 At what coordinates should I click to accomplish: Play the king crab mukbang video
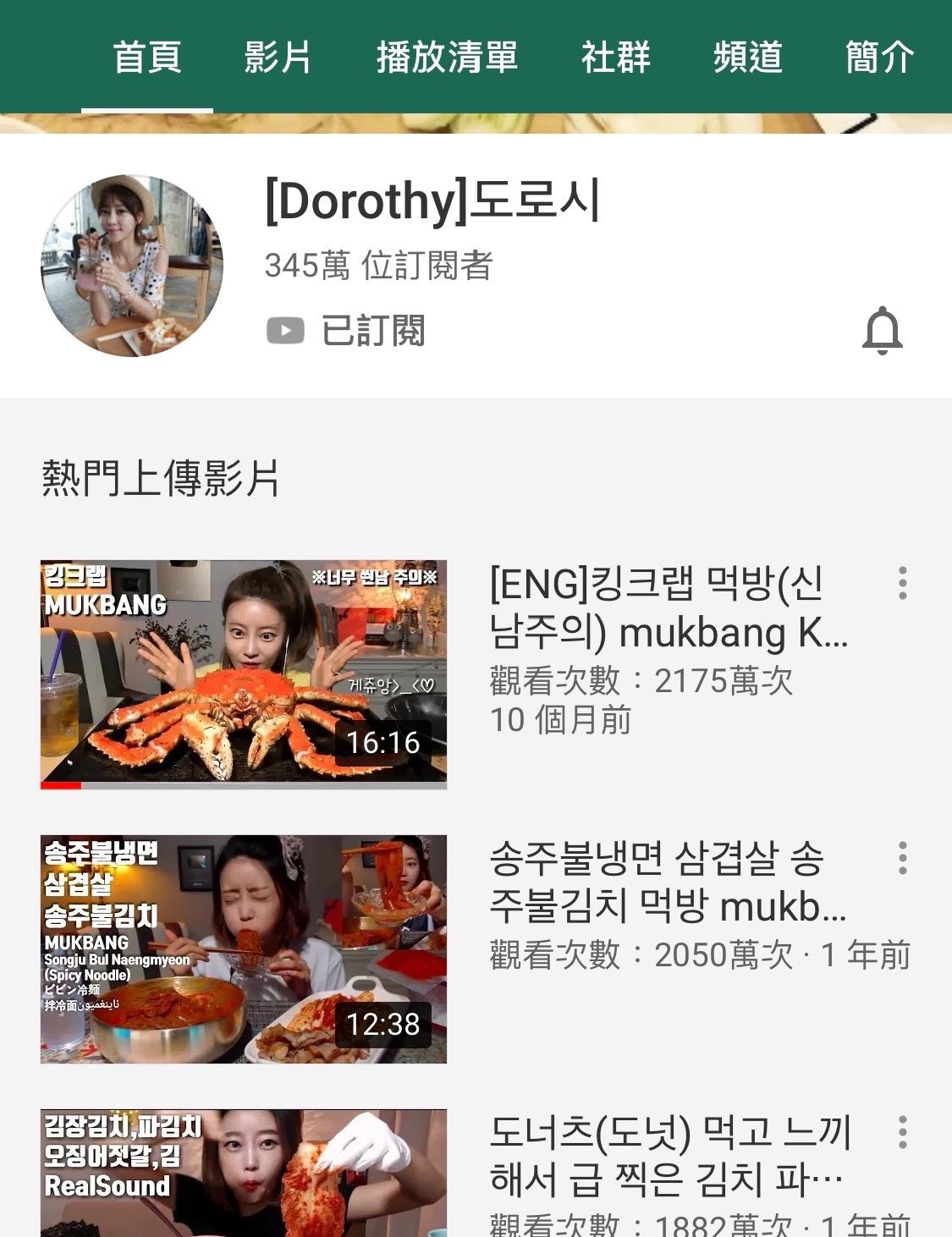pyautogui.click(x=244, y=674)
